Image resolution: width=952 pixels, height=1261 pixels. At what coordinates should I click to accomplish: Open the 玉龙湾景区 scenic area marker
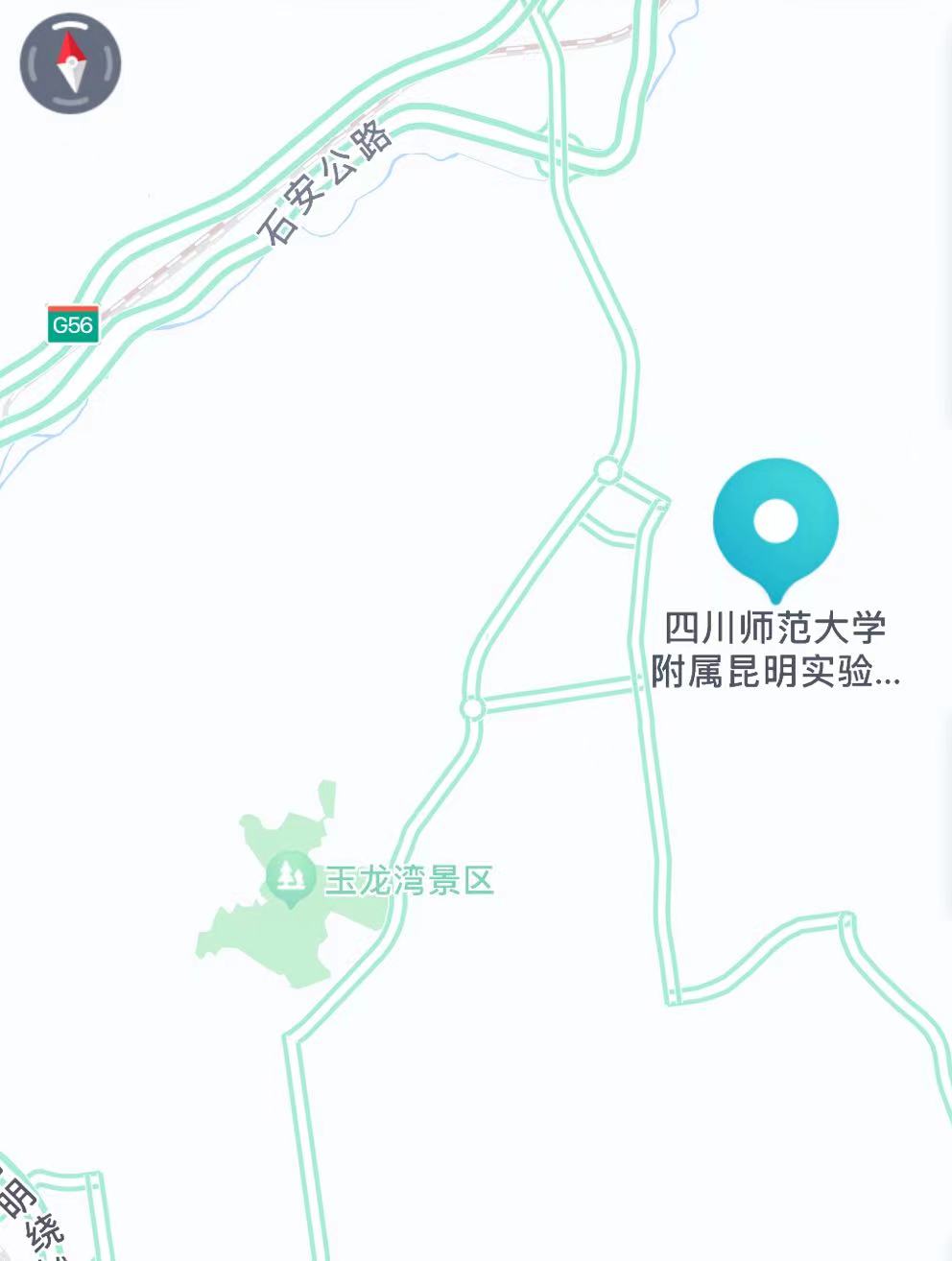click(x=291, y=878)
